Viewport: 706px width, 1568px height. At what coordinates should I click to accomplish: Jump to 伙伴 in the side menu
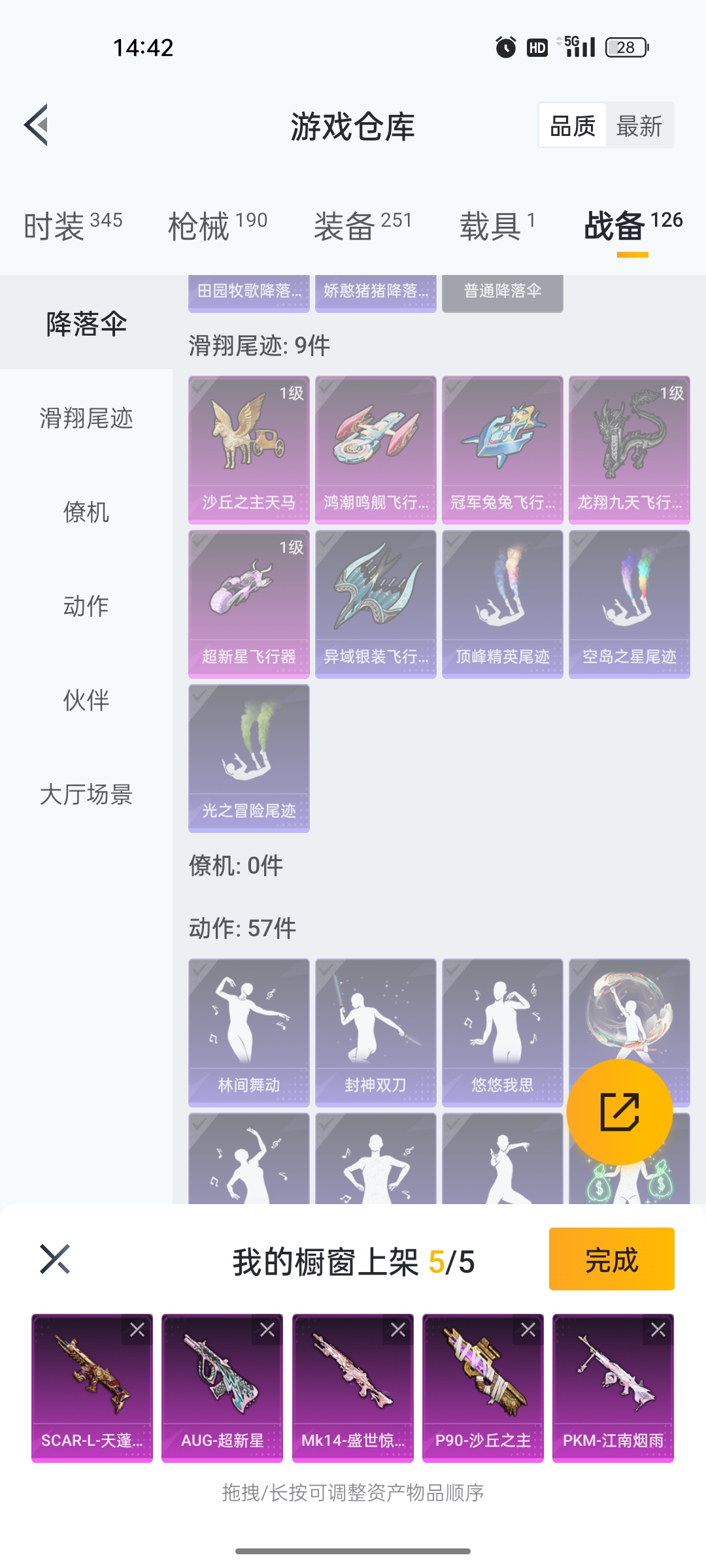click(x=86, y=700)
